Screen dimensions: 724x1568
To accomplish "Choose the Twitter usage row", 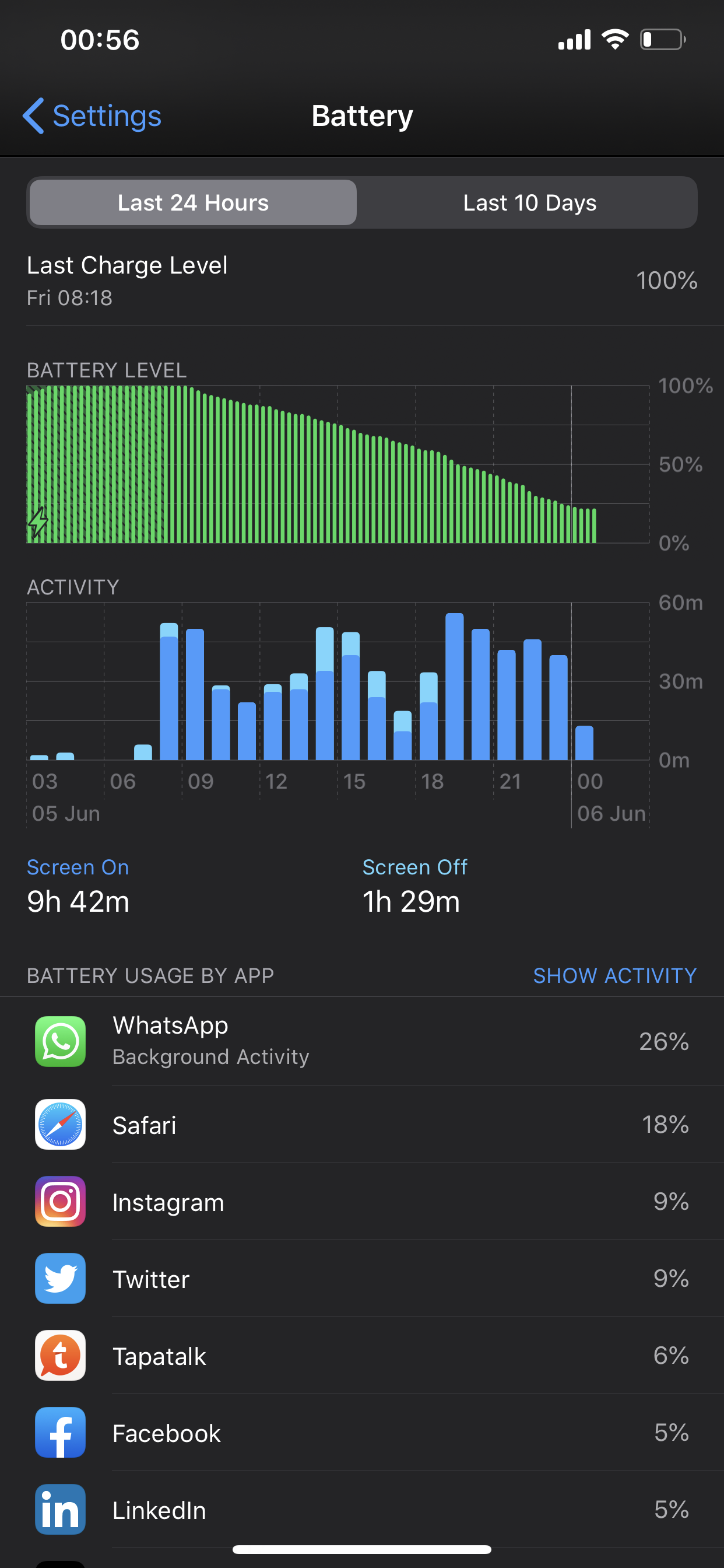I will coord(361,1279).
